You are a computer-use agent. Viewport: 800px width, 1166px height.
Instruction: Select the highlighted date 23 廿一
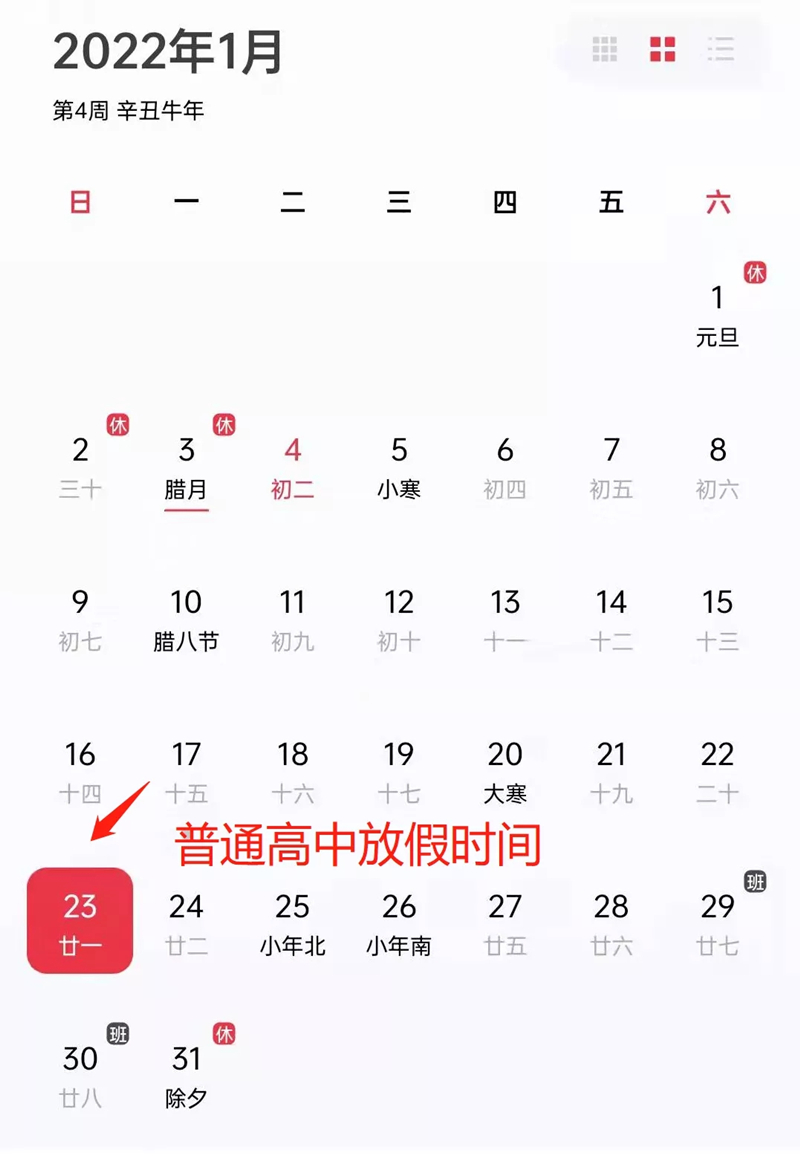point(80,921)
